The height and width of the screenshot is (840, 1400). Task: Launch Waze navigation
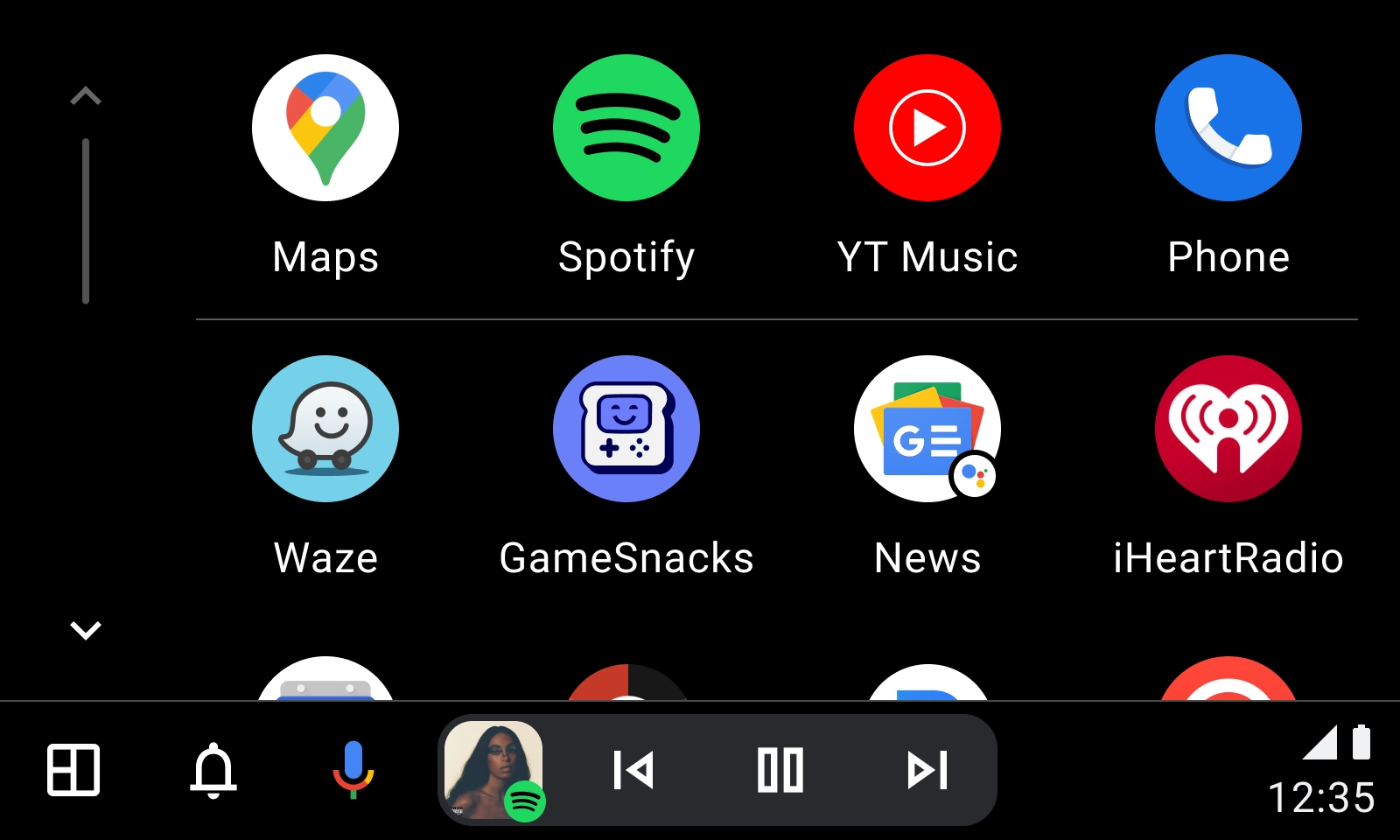325,429
